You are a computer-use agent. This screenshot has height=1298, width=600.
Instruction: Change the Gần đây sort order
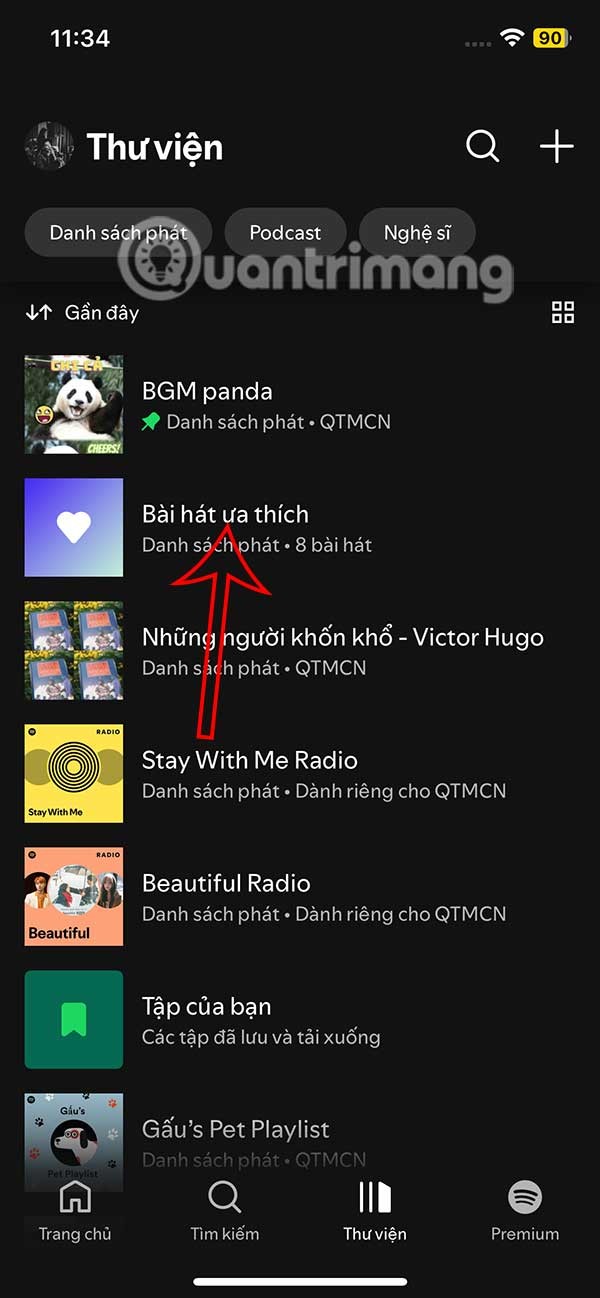(x=83, y=313)
